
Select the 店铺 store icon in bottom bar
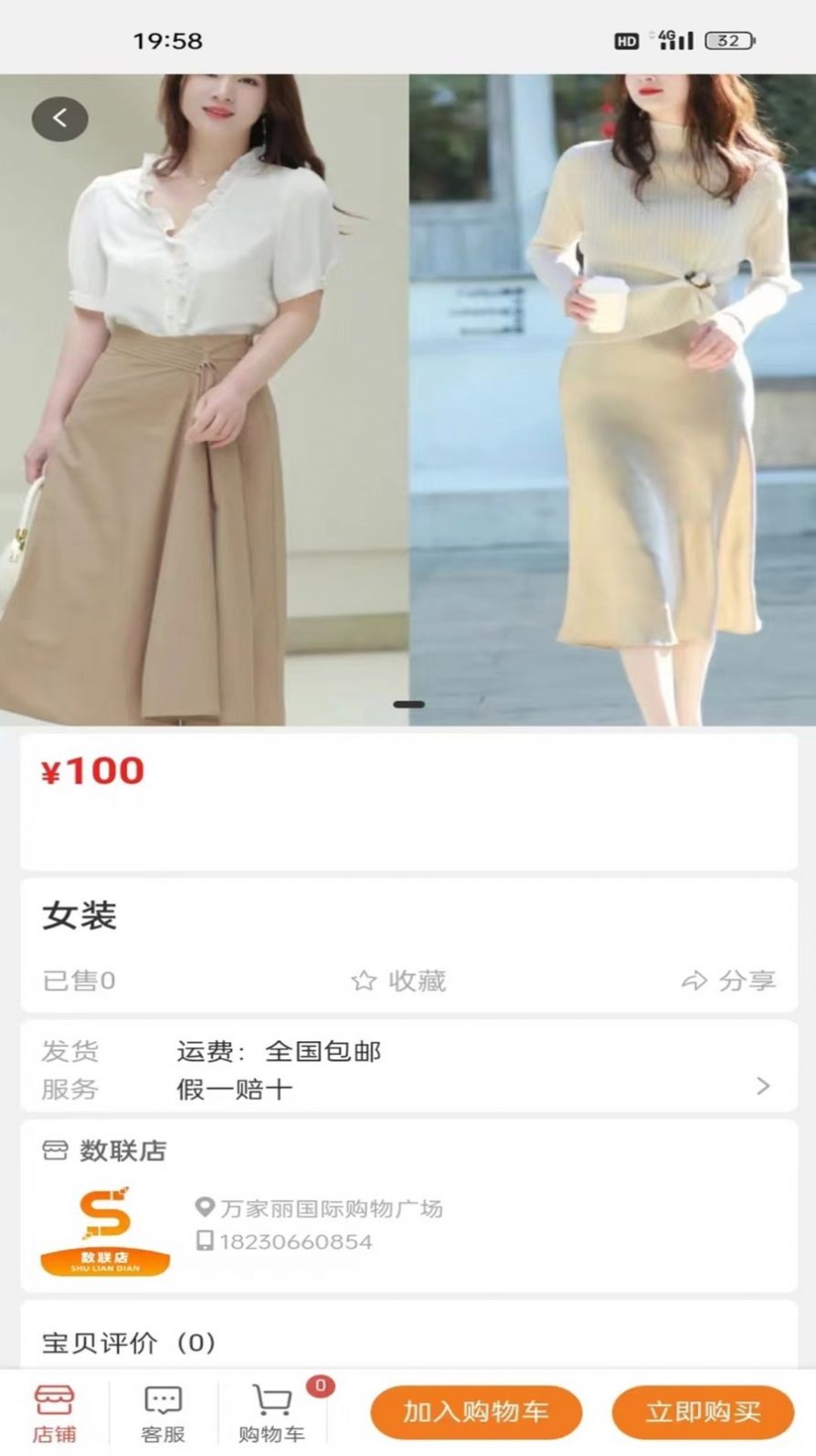54,1400
